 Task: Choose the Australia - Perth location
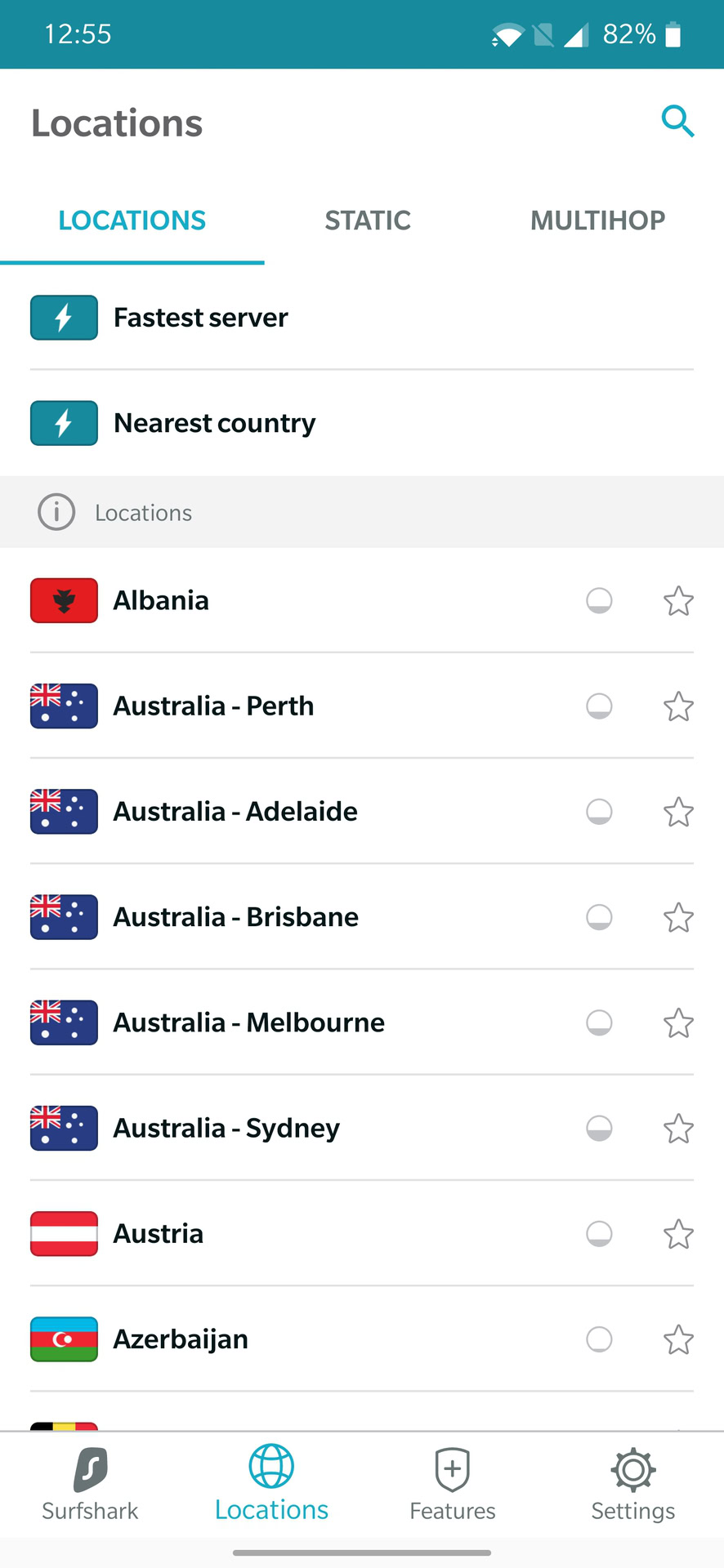click(213, 706)
